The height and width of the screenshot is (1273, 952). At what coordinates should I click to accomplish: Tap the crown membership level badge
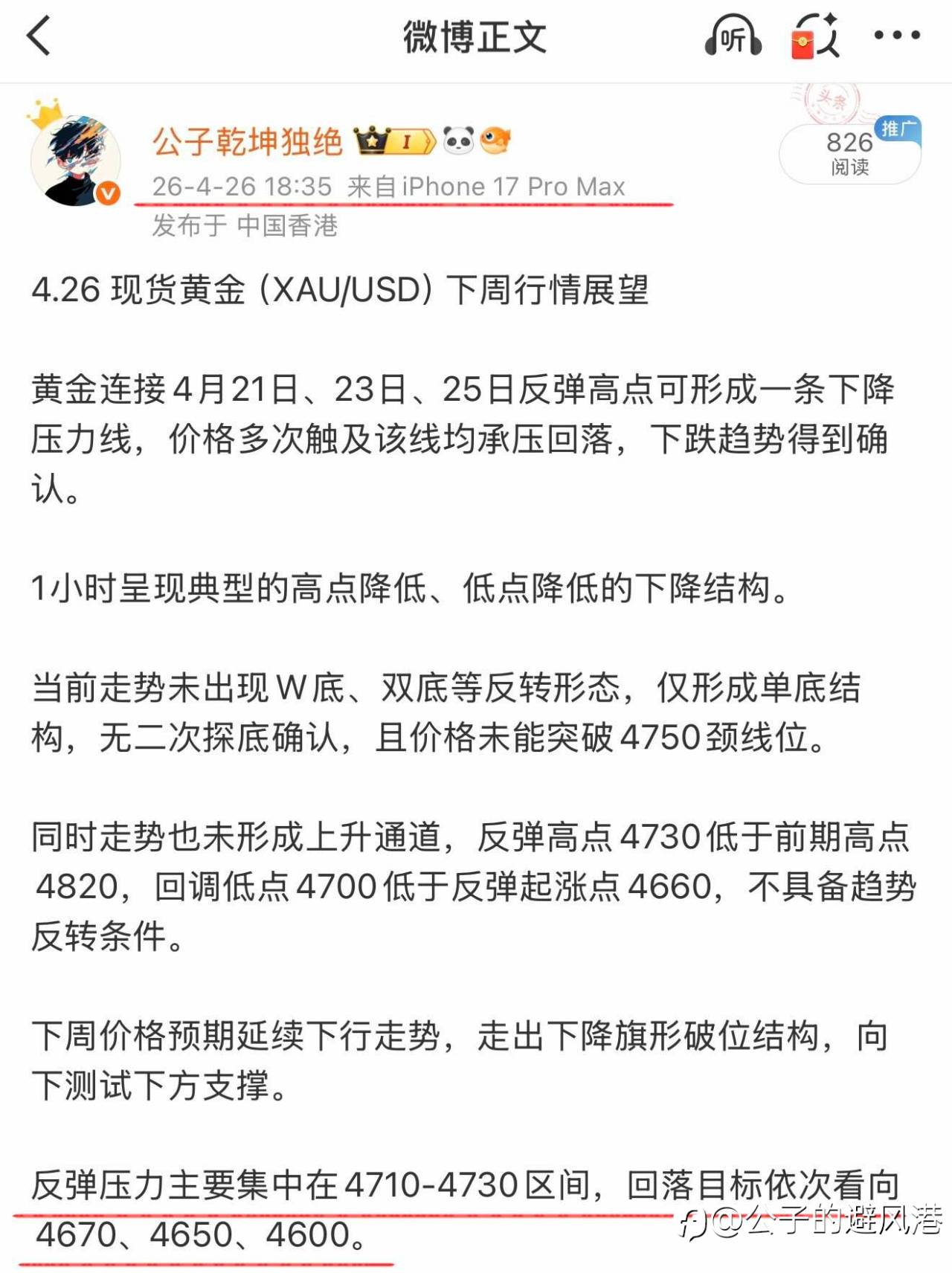394,141
